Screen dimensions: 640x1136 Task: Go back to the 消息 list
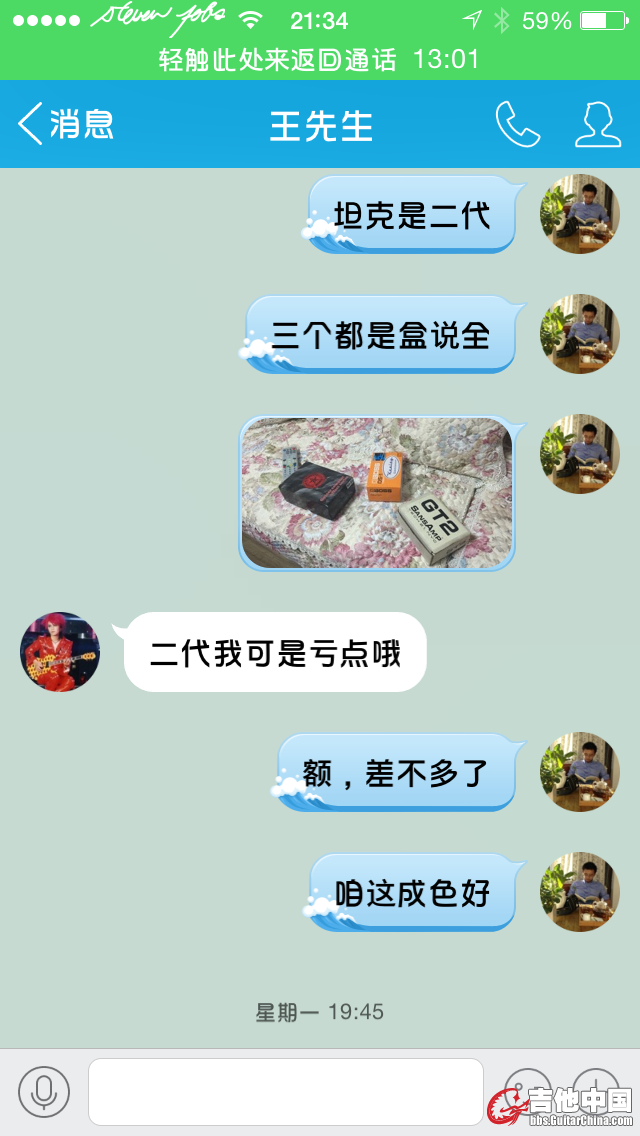pyautogui.click(x=65, y=125)
